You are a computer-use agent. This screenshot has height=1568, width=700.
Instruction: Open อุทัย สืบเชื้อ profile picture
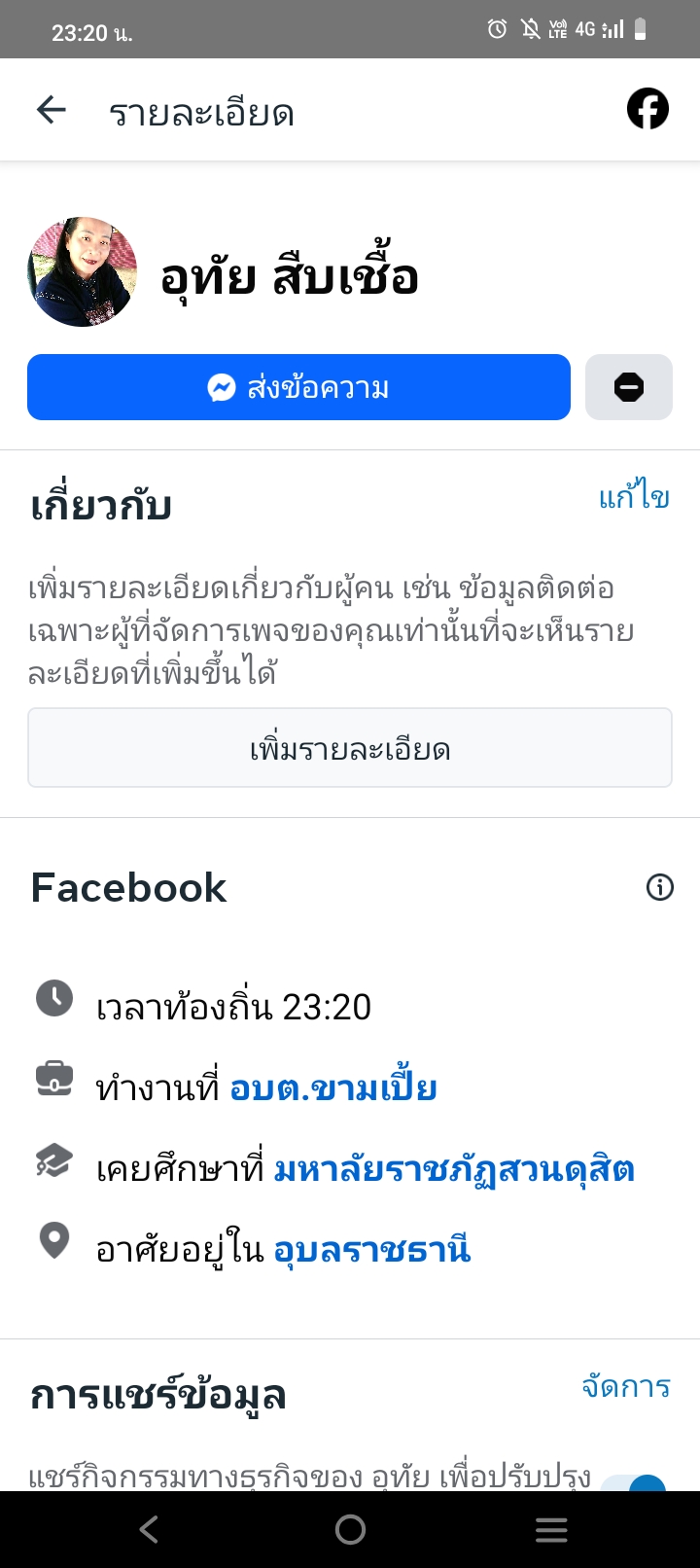pos(83,272)
